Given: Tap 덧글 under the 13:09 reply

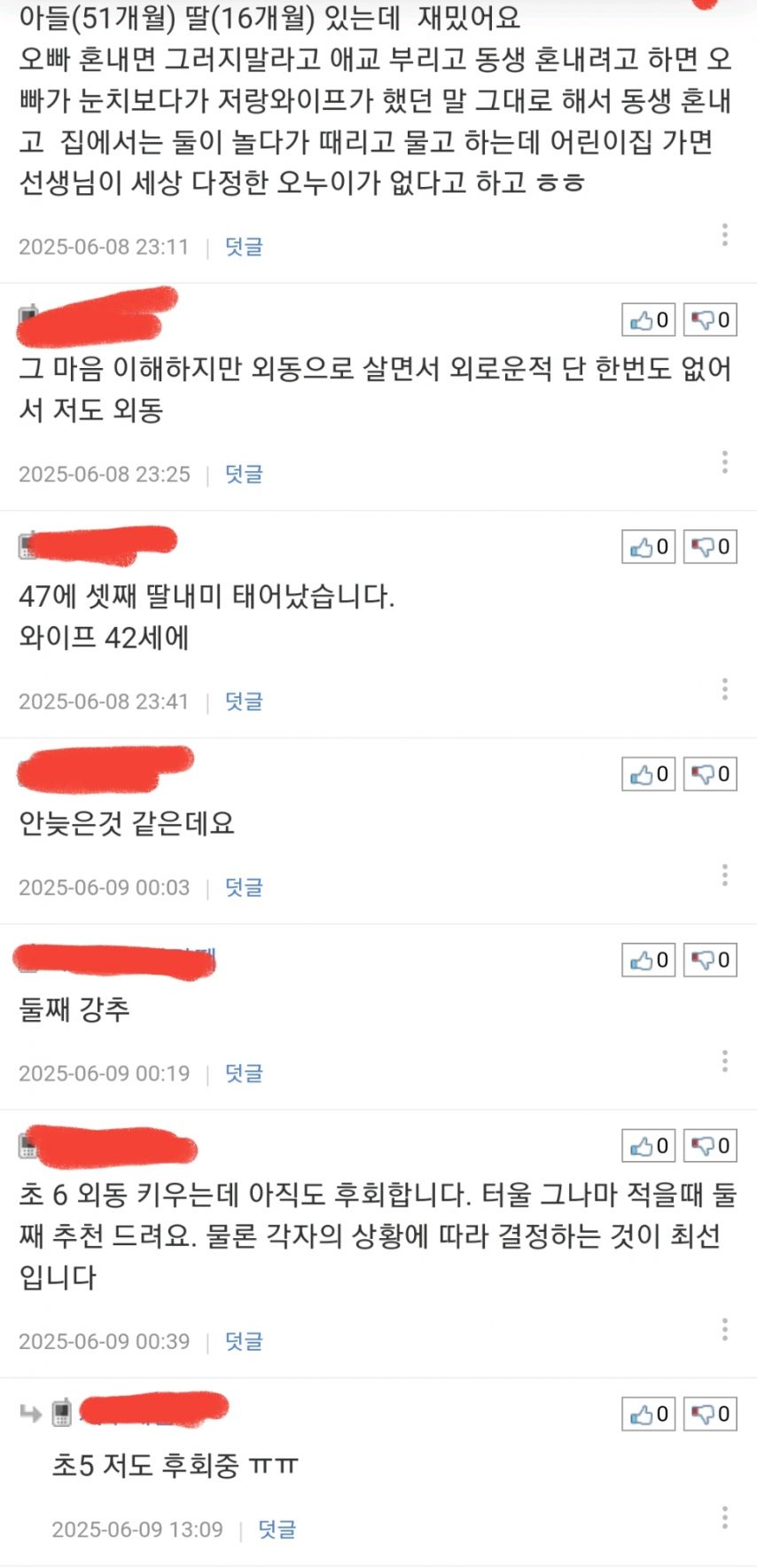Looking at the screenshot, I should coord(277,1529).
